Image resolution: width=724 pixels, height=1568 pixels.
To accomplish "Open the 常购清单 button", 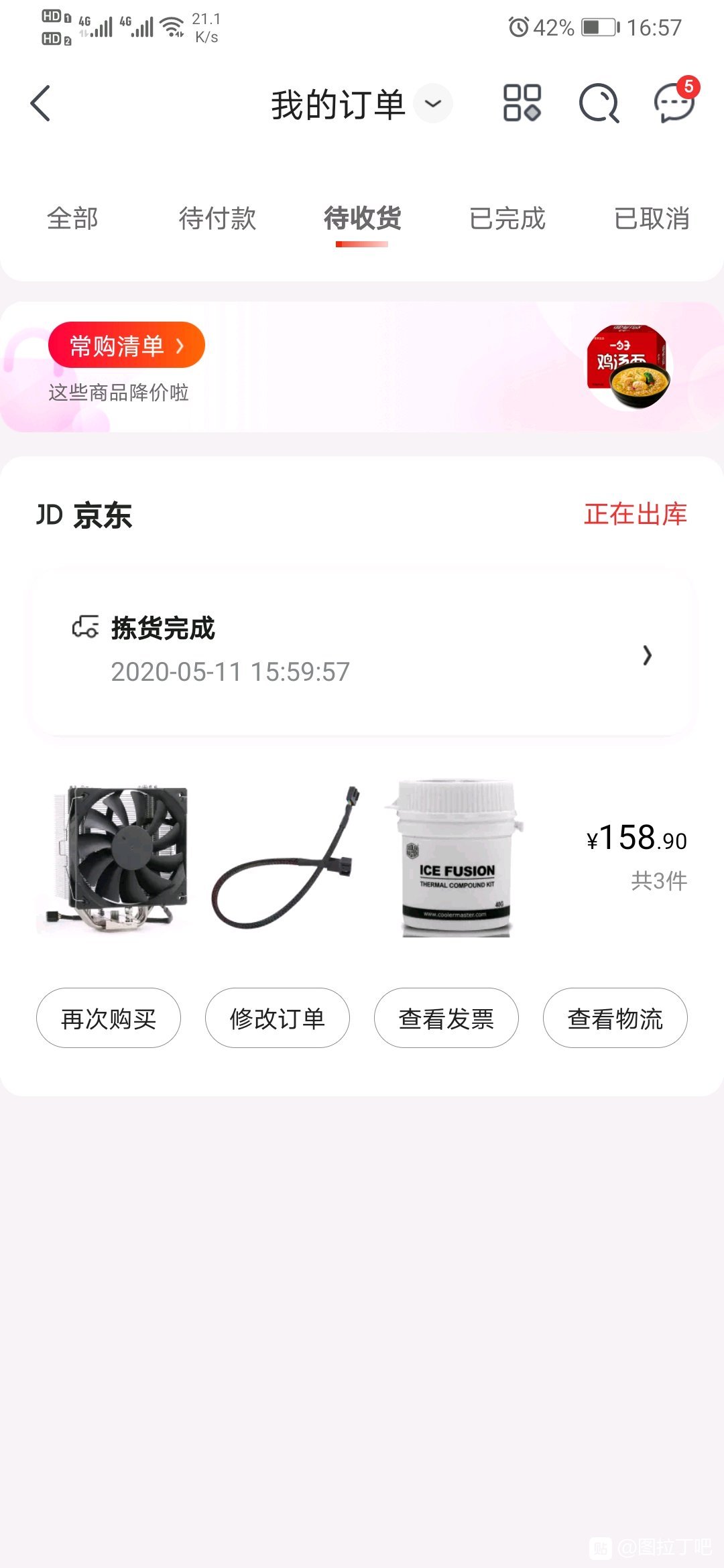I will click(x=126, y=345).
